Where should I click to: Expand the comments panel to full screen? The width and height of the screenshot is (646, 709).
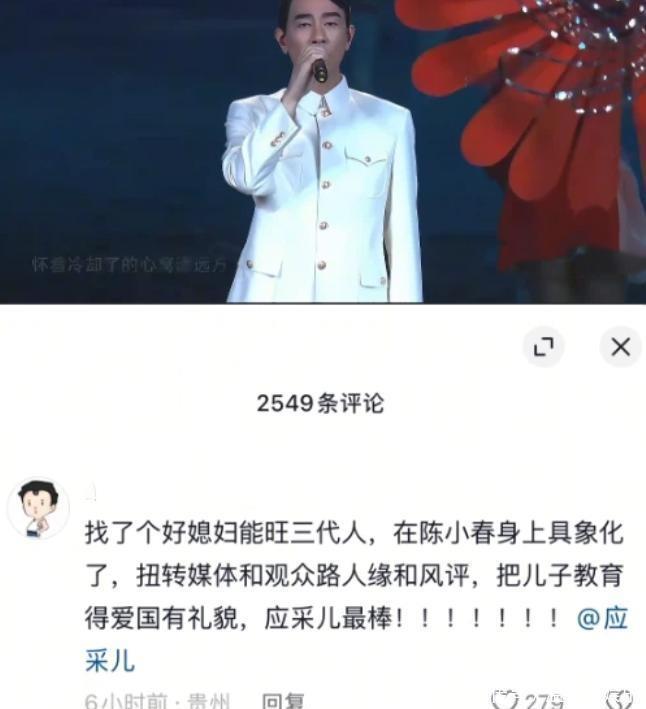pos(543,347)
